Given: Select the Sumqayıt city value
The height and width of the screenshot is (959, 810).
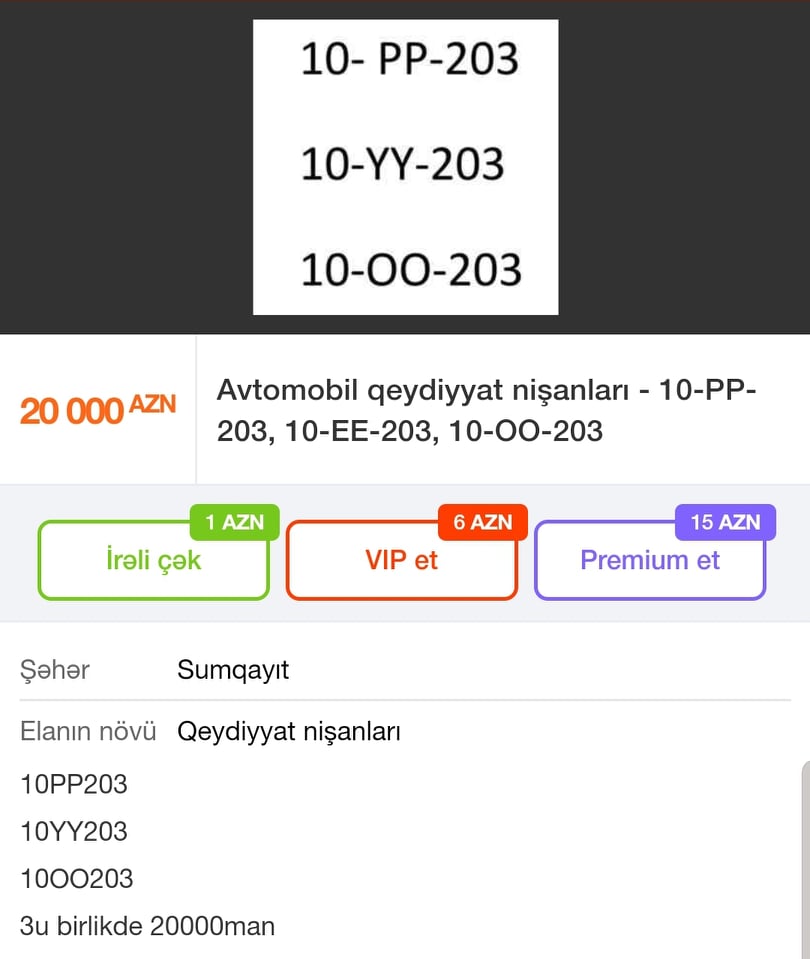Looking at the screenshot, I should [232, 670].
